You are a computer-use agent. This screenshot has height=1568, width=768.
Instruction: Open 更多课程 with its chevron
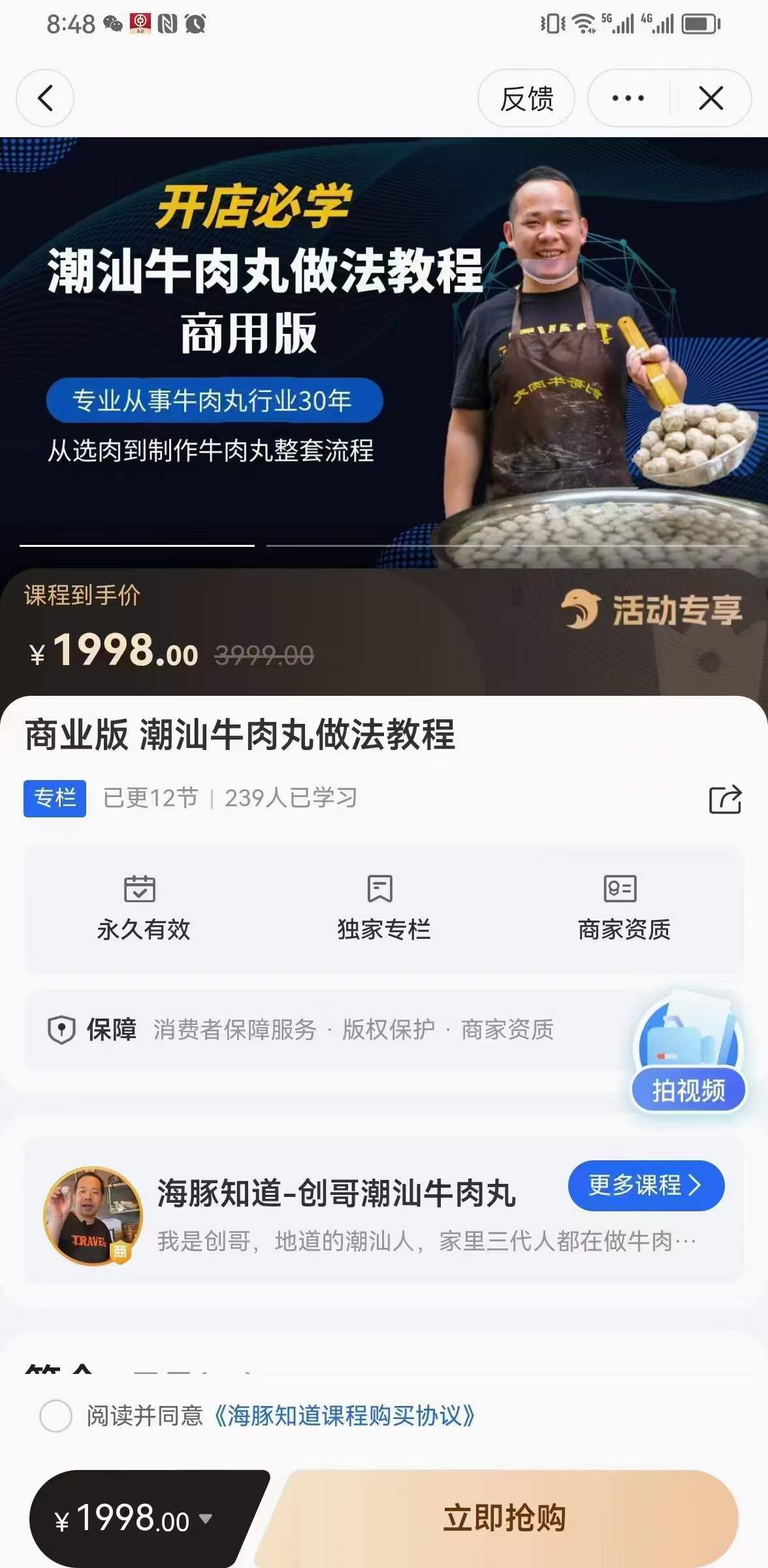(x=645, y=1186)
